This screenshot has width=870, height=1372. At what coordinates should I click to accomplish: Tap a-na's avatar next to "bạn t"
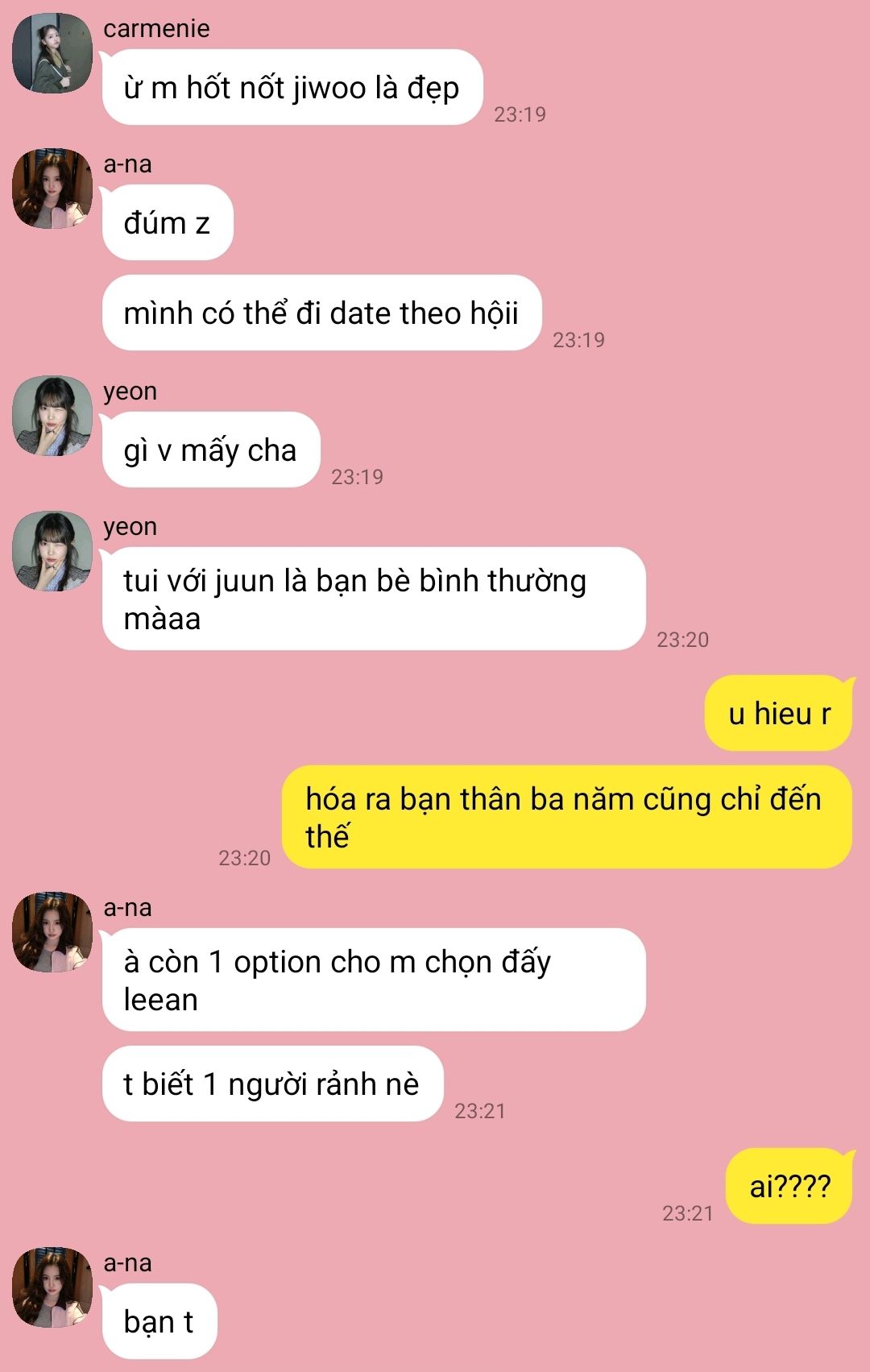52,1287
